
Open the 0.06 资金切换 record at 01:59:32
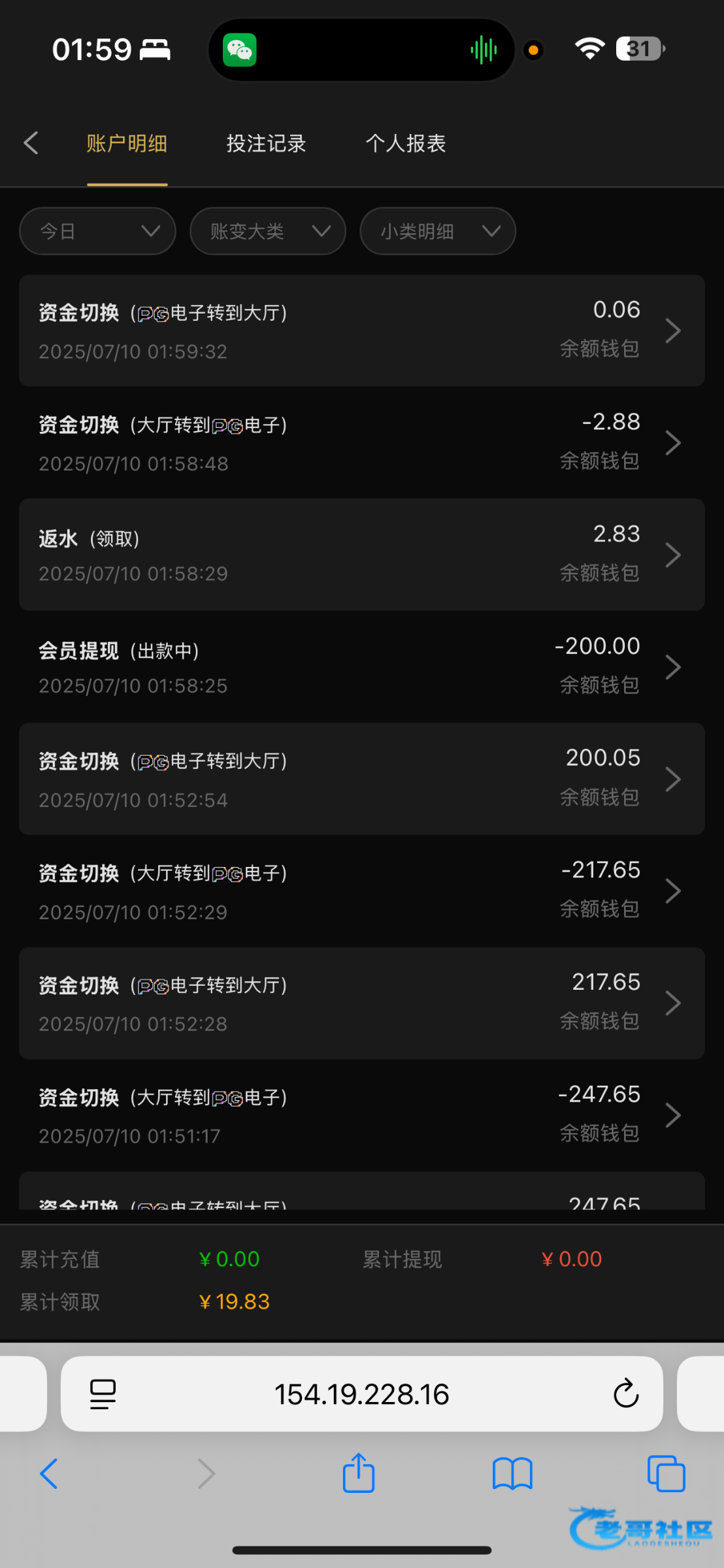361,331
